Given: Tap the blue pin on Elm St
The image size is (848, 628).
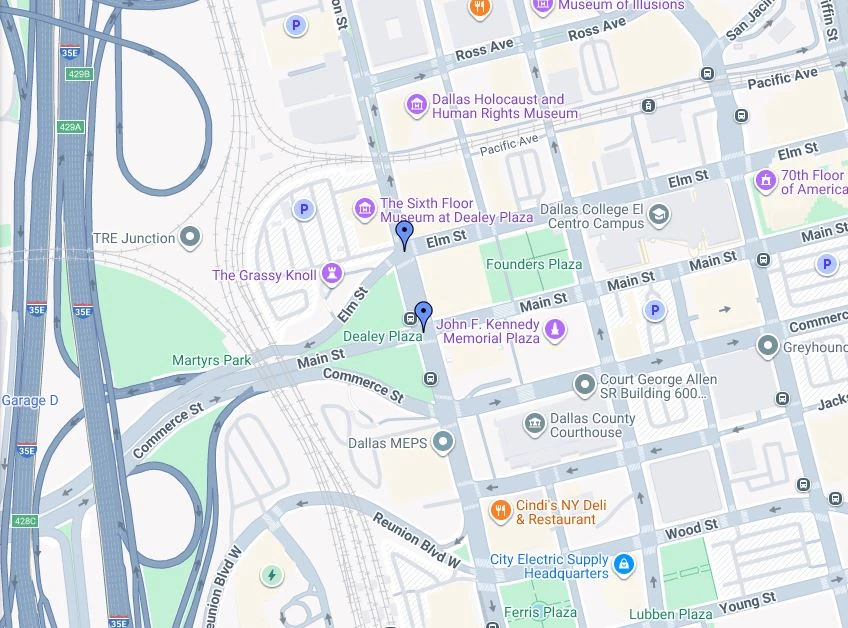Looking at the screenshot, I should pyautogui.click(x=404, y=236).
